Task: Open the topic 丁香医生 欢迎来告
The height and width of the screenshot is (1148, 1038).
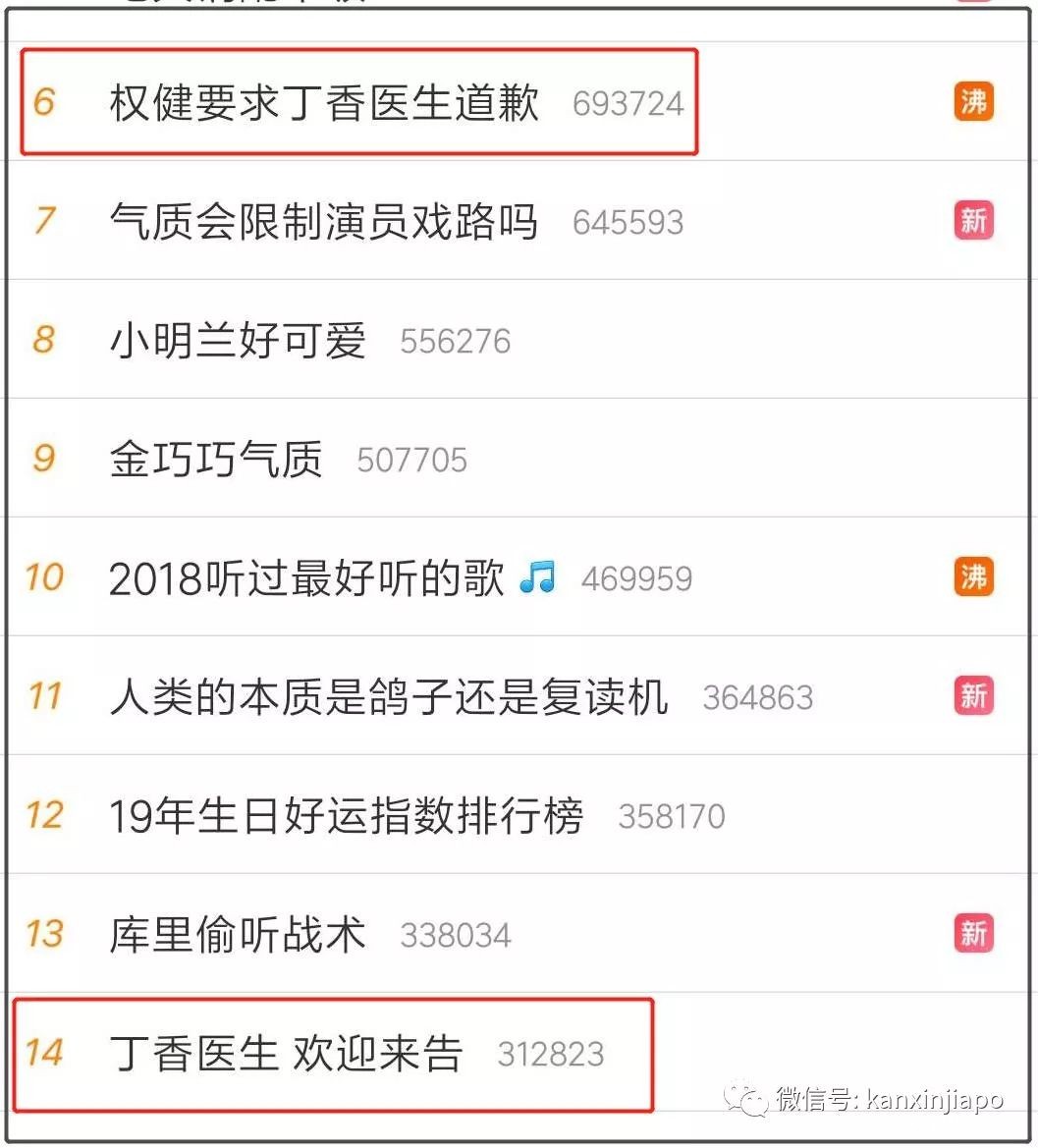Action: 285,1054
